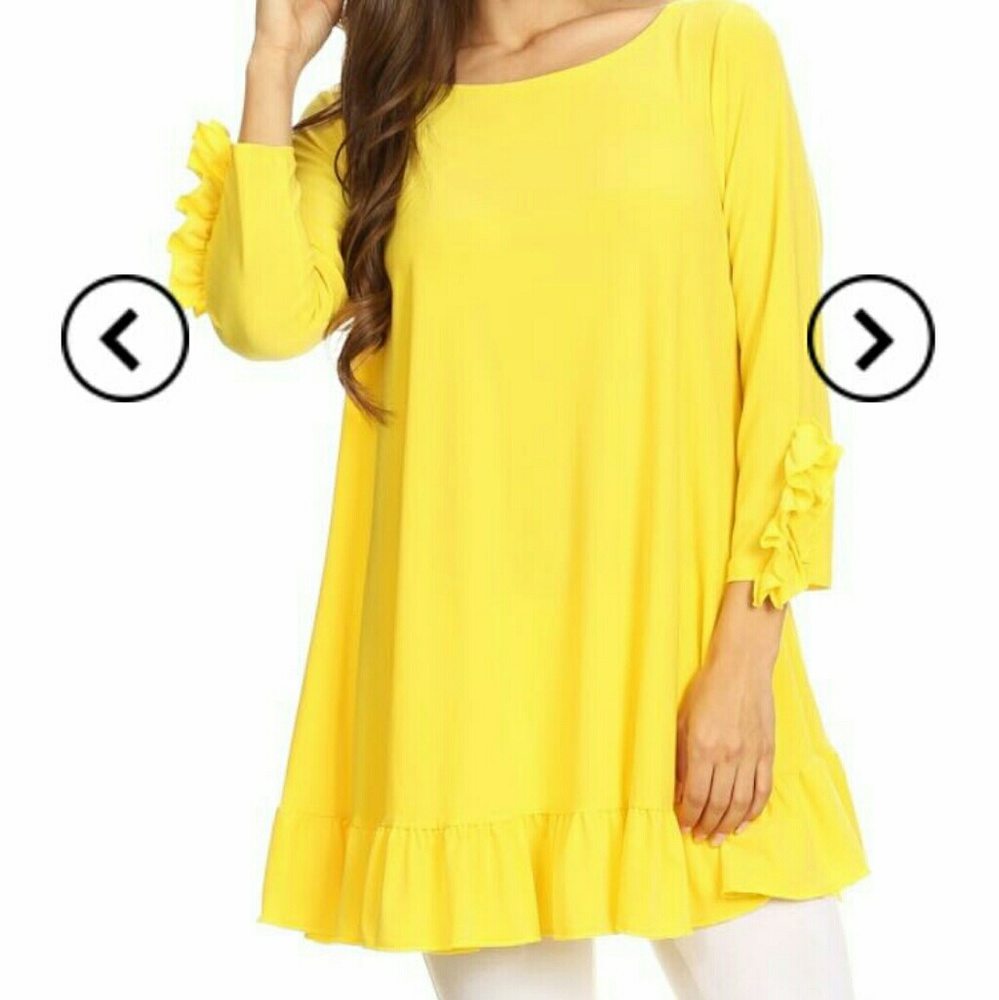Open the next product photo using the arrow

click(x=874, y=340)
